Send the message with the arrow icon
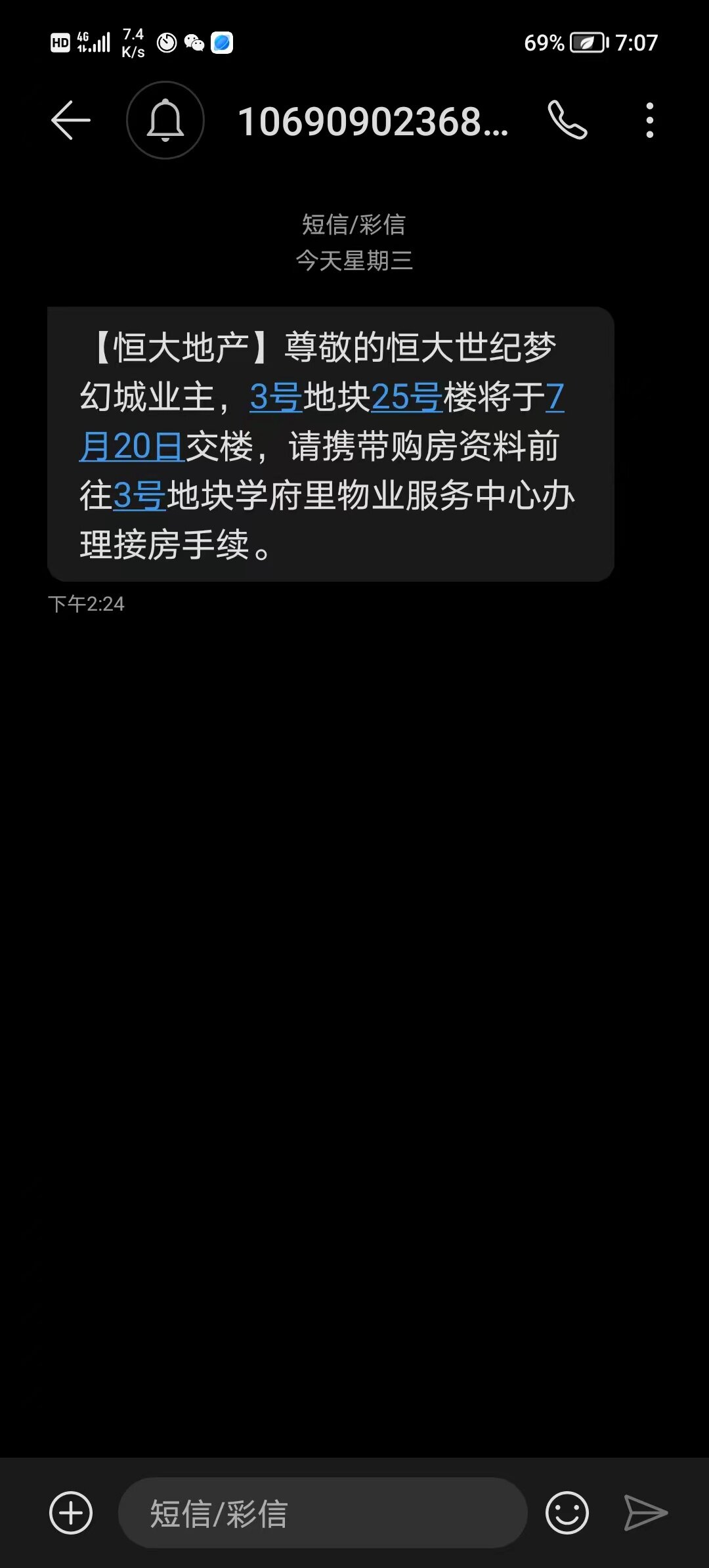709x1568 pixels. [645, 1513]
